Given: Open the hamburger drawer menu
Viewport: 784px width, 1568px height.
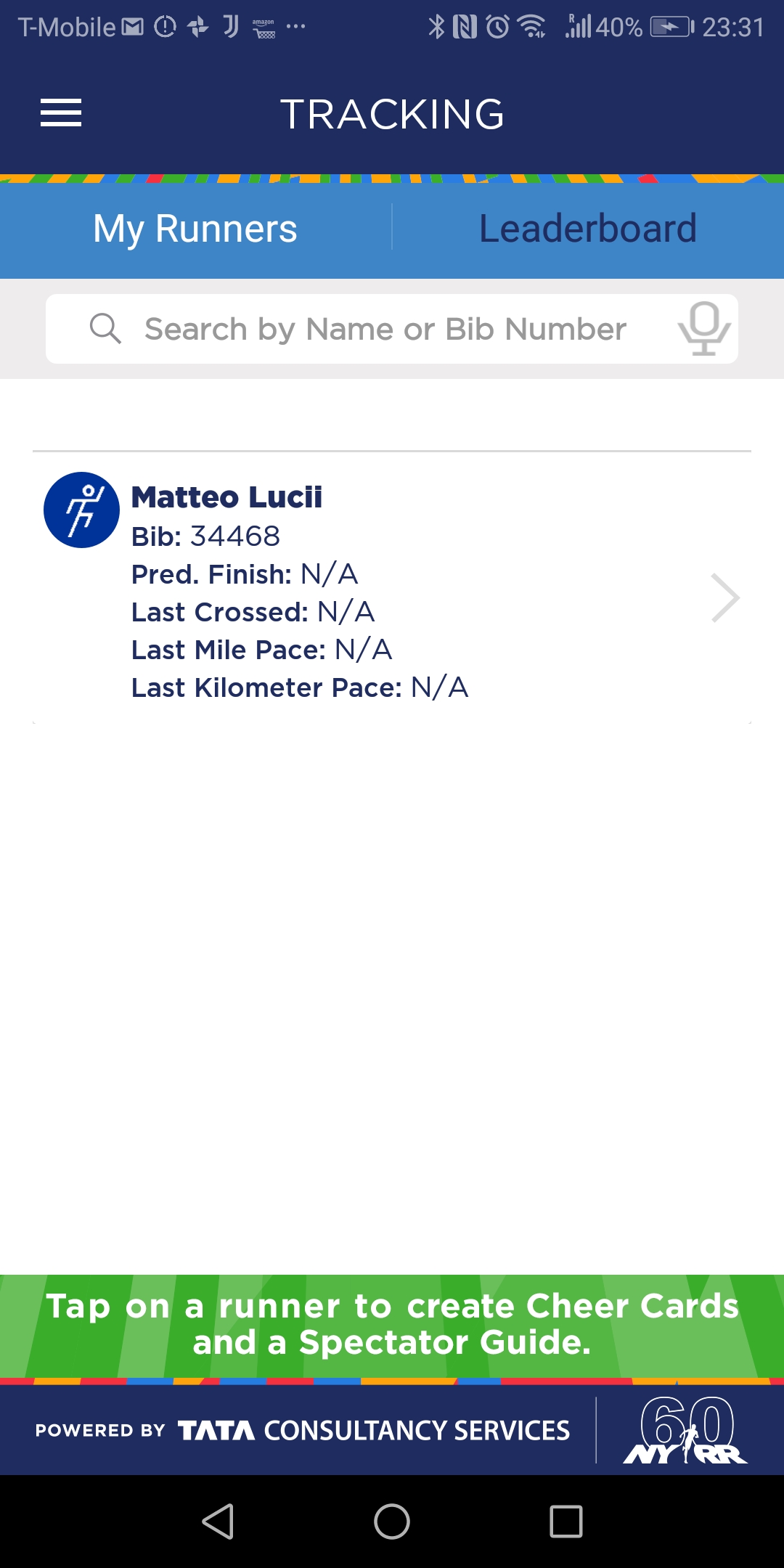Looking at the screenshot, I should click(61, 113).
